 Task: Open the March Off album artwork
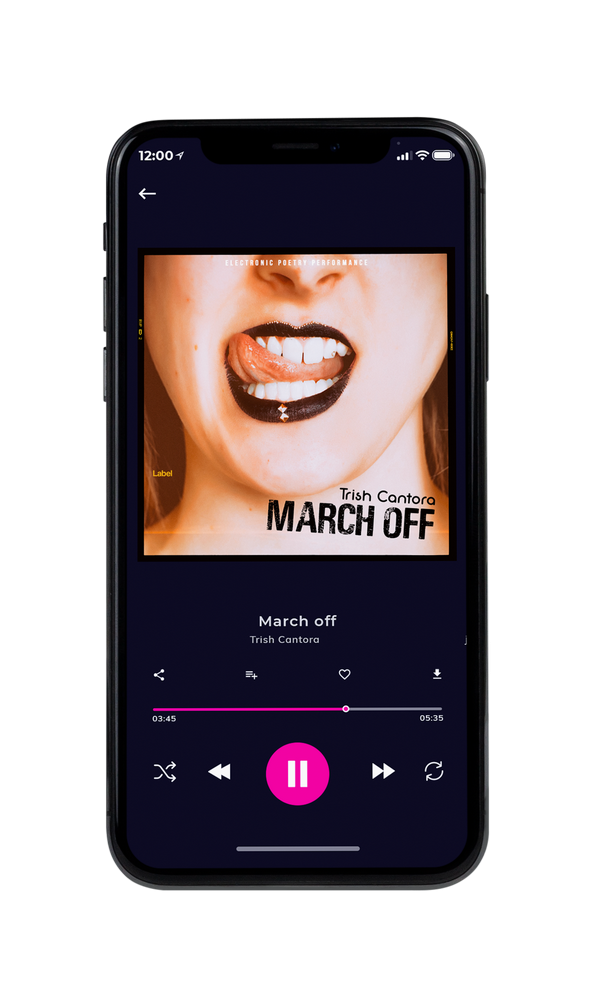coord(296,404)
